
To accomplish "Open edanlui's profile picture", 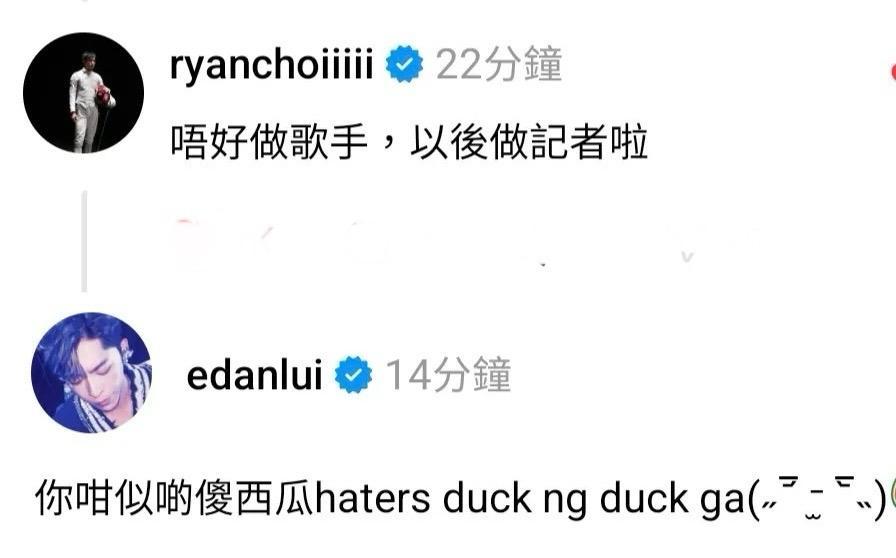I will pos(91,372).
